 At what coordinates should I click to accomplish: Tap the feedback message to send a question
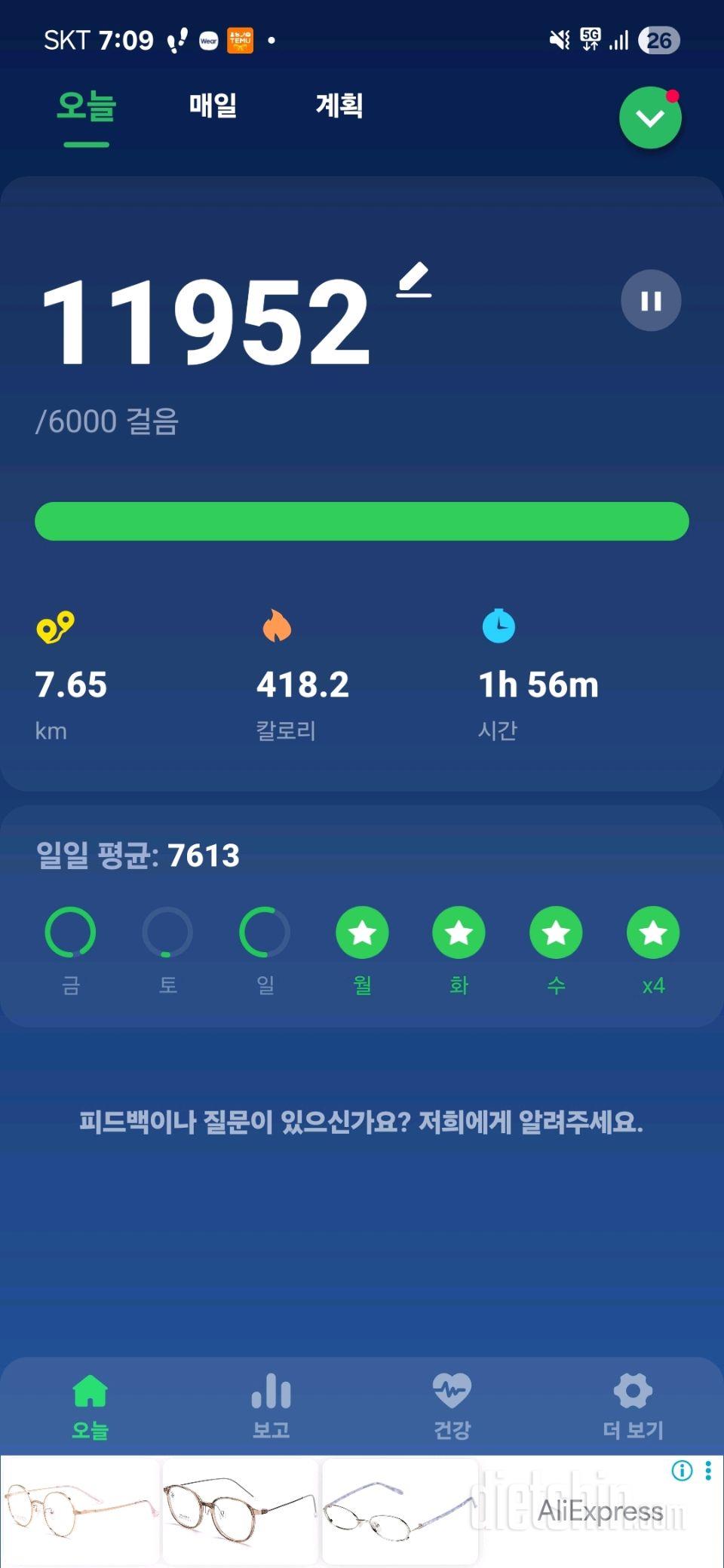point(362,1123)
